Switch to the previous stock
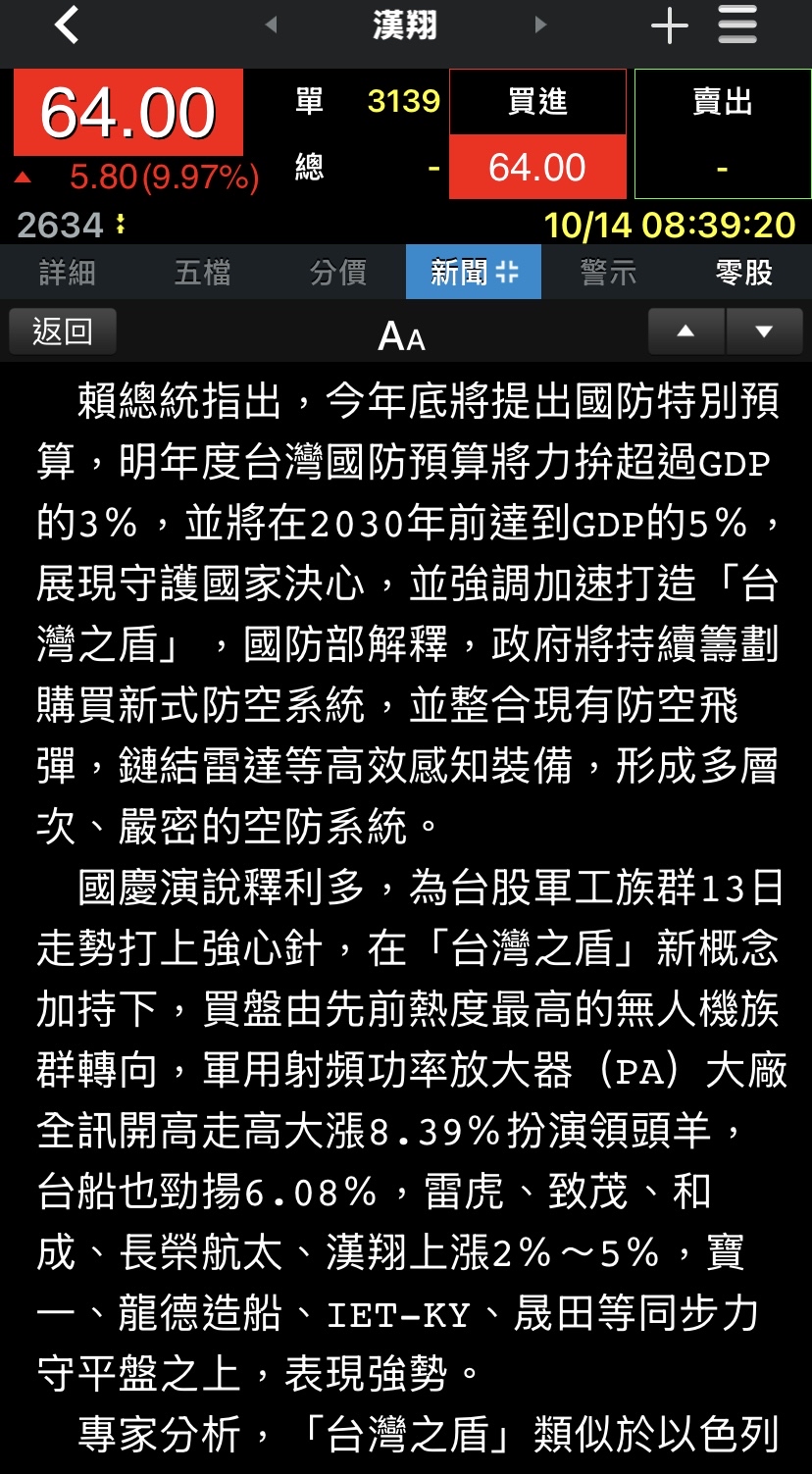The width and height of the screenshot is (812, 1474). 272,25
